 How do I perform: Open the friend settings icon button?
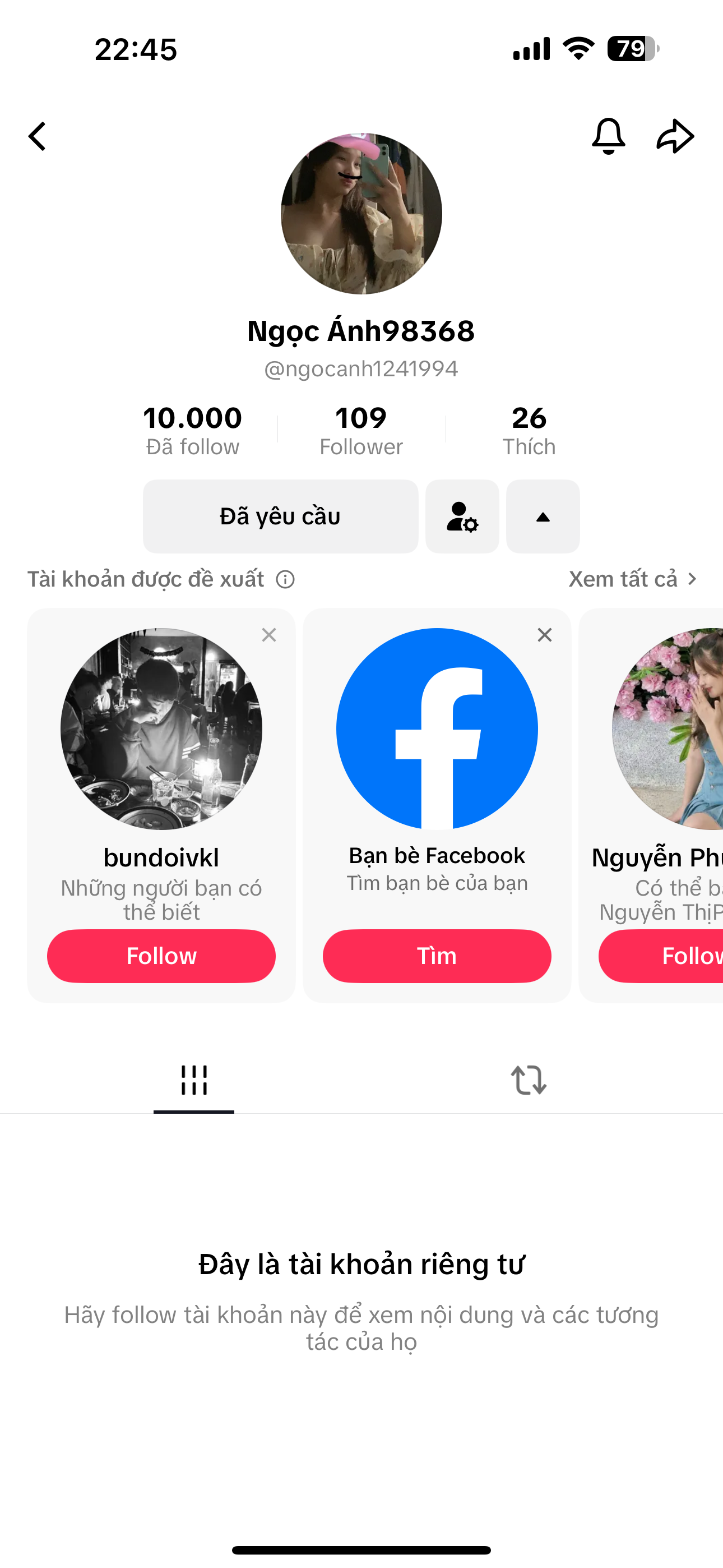(x=462, y=516)
